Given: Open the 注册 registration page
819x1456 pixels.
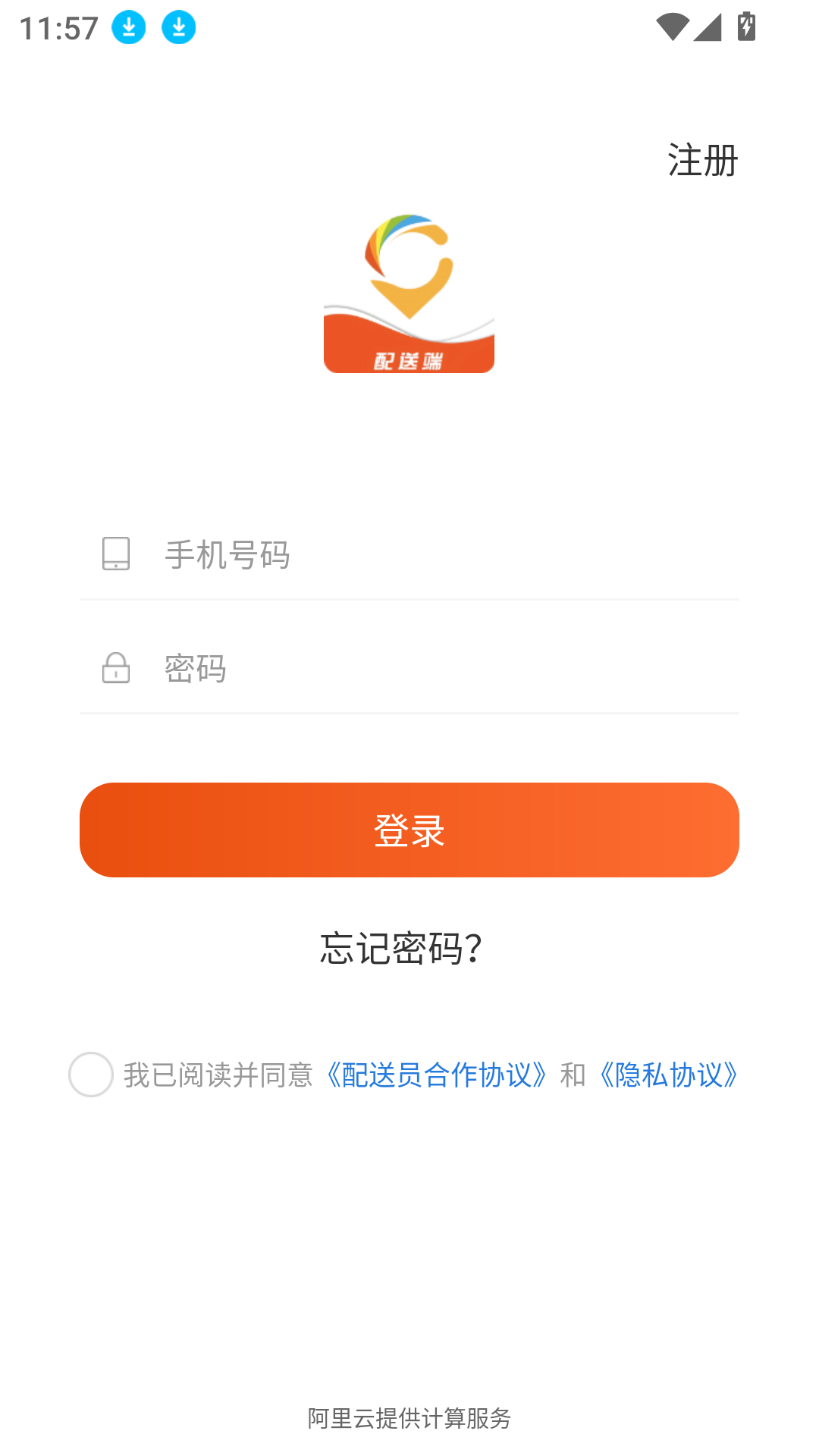Looking at the screenshot, I should tap(701, 158).
